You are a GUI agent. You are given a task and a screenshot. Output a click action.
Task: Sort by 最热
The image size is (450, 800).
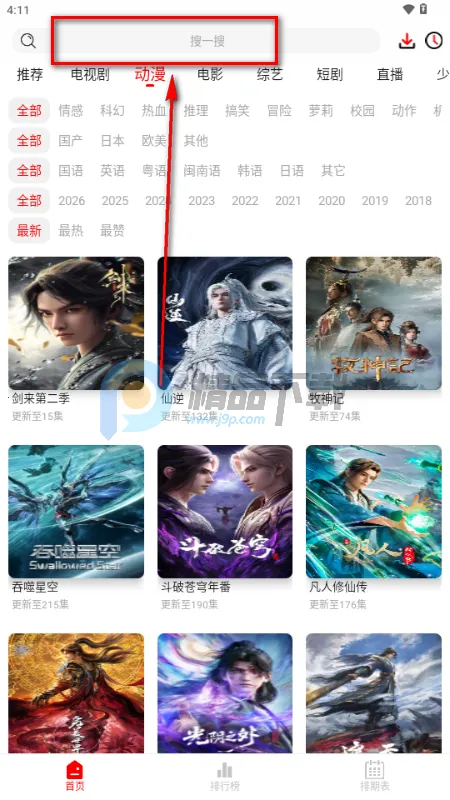click(70, 231)
